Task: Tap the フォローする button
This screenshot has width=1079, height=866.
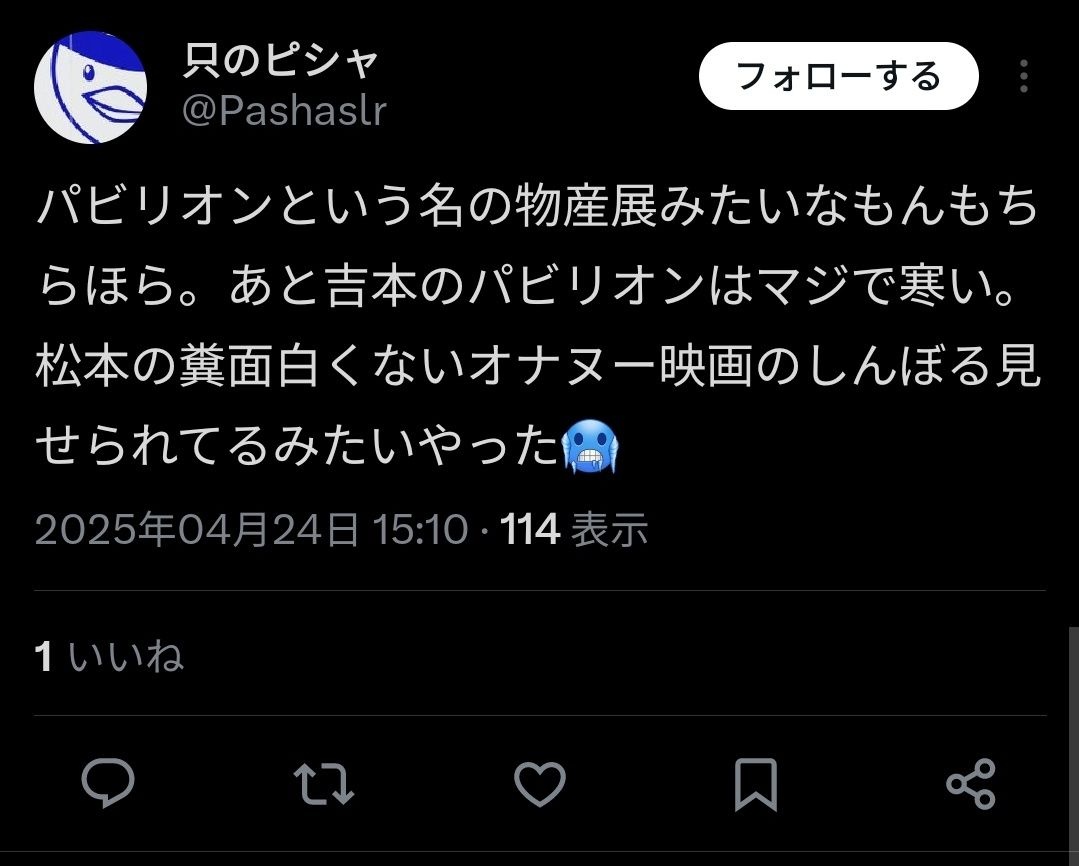Action: click(x=838, y=76)
